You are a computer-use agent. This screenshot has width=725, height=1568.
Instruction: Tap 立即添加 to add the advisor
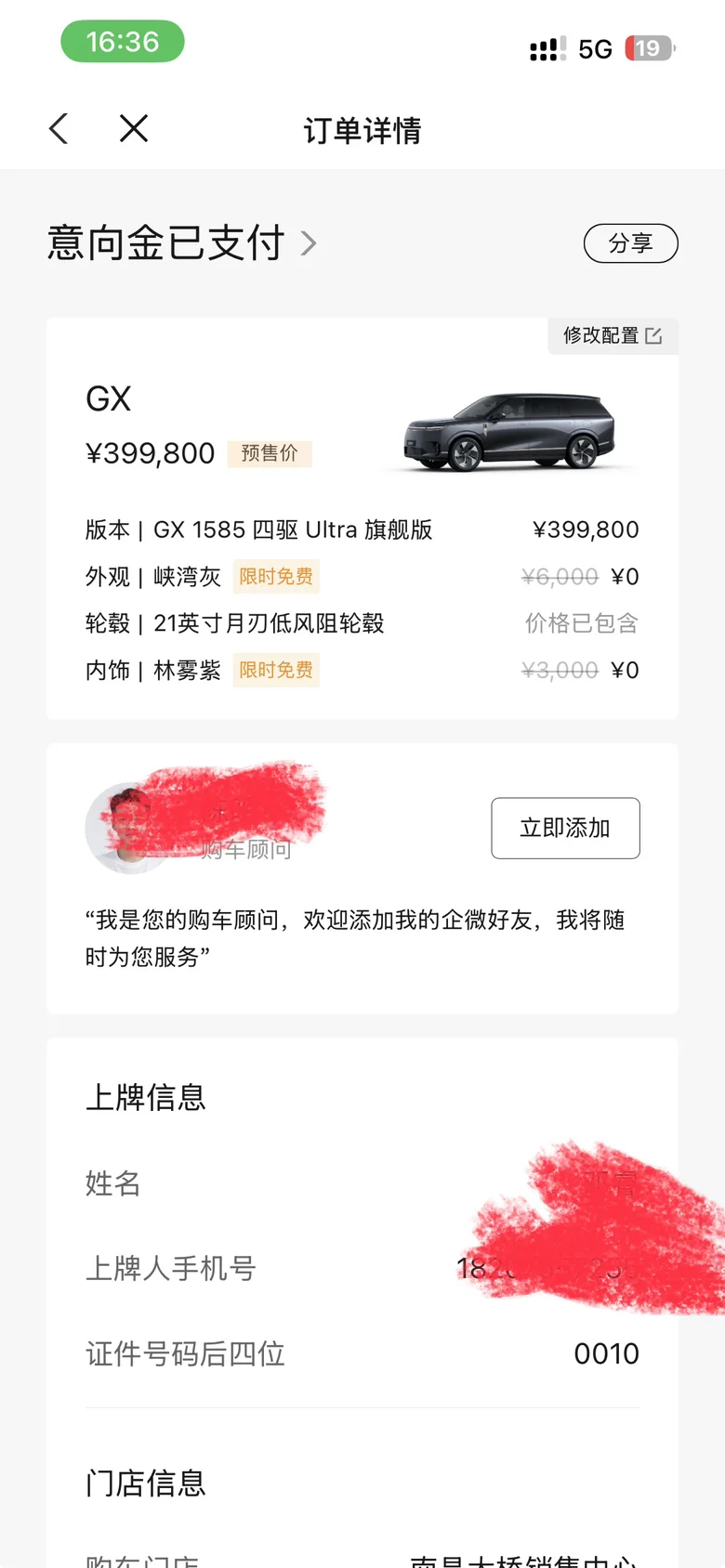point(565,828)
